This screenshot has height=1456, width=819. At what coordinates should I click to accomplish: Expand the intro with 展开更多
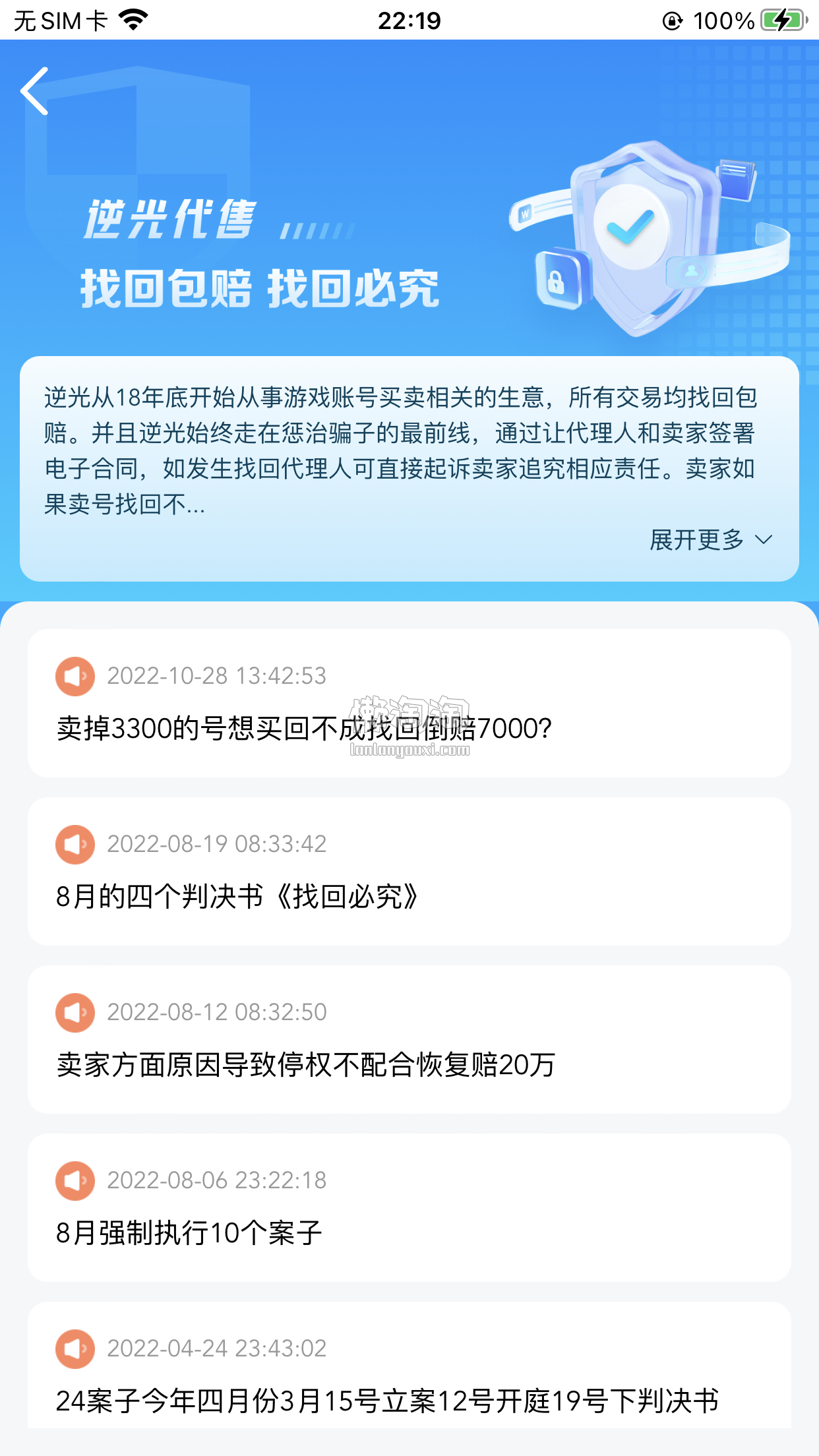710,540
